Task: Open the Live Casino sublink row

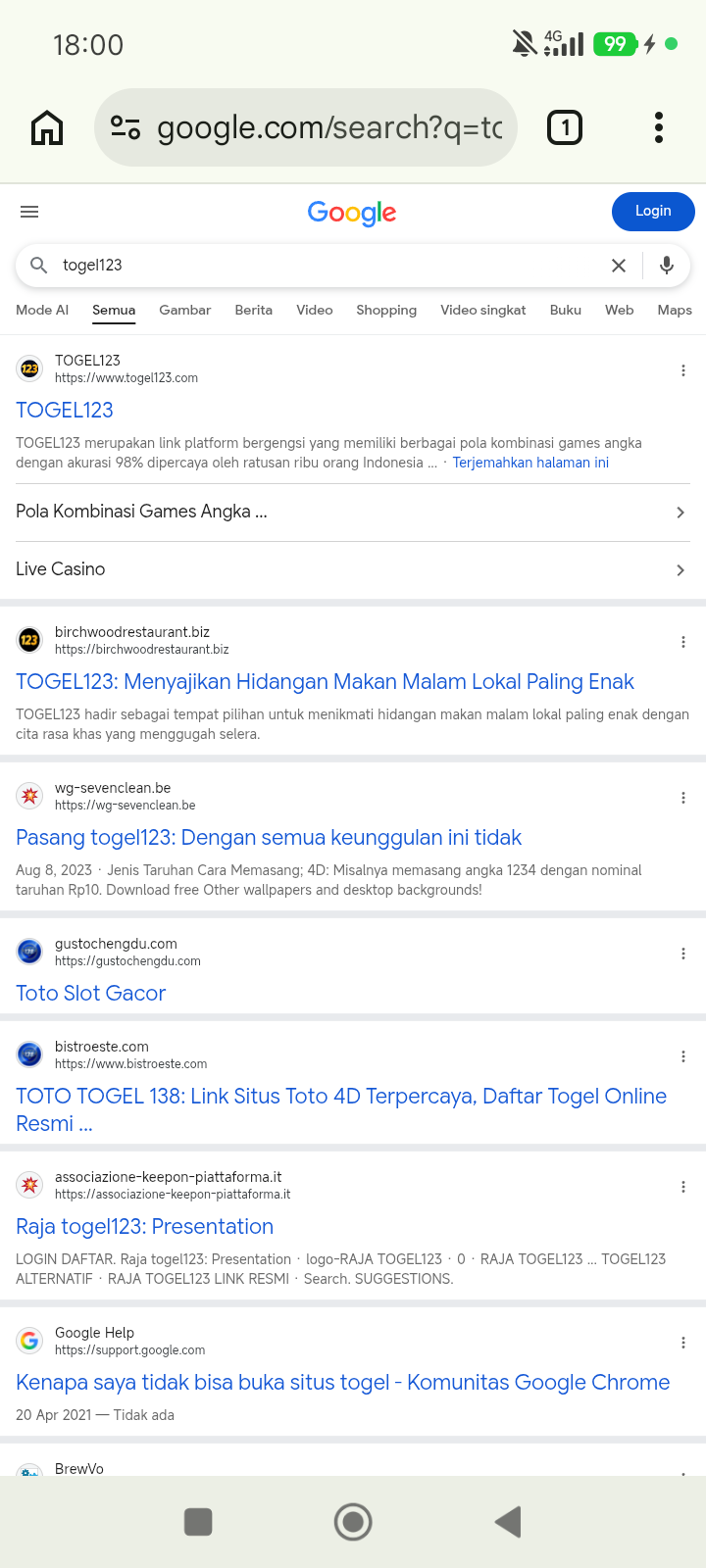Action: (353, 570)
